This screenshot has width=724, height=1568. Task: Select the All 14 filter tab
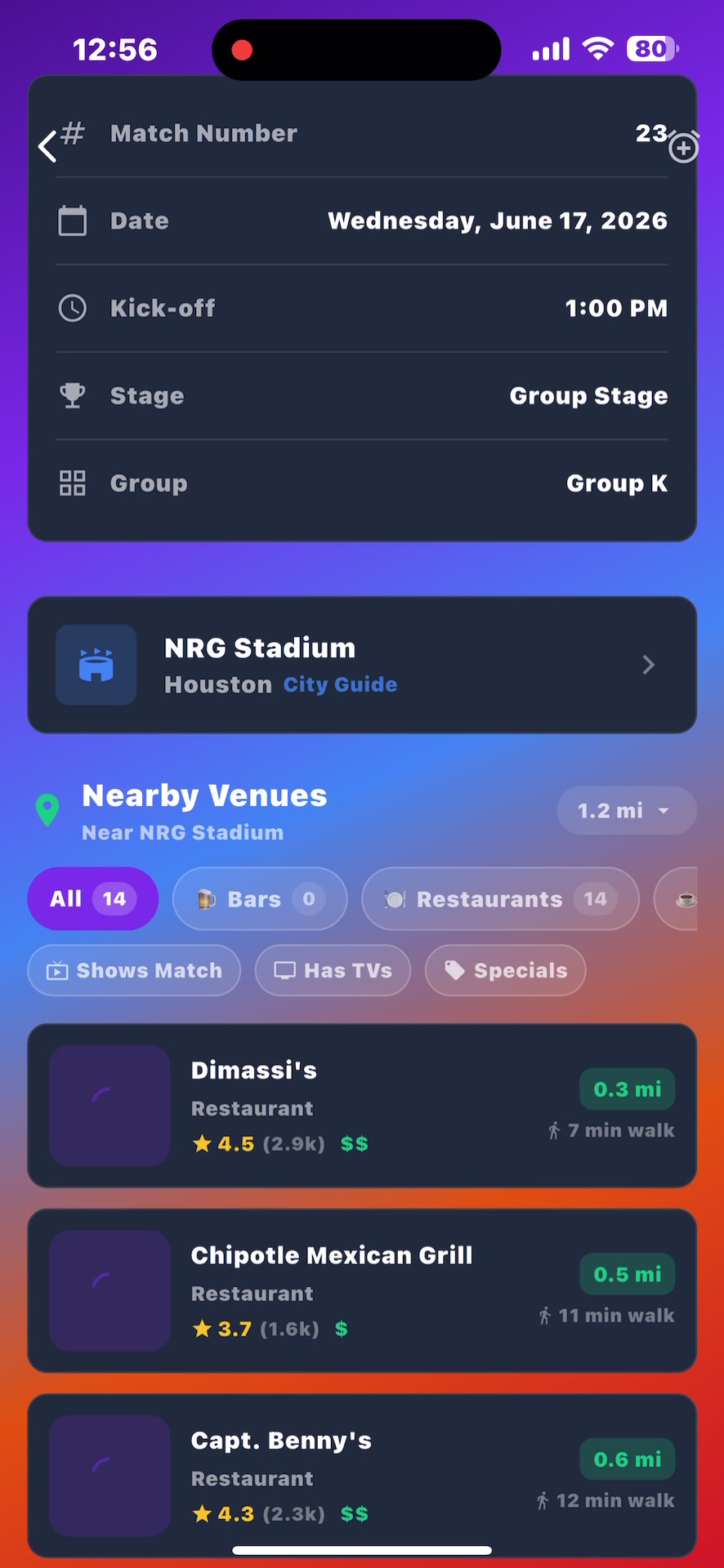tap(92, 898)
